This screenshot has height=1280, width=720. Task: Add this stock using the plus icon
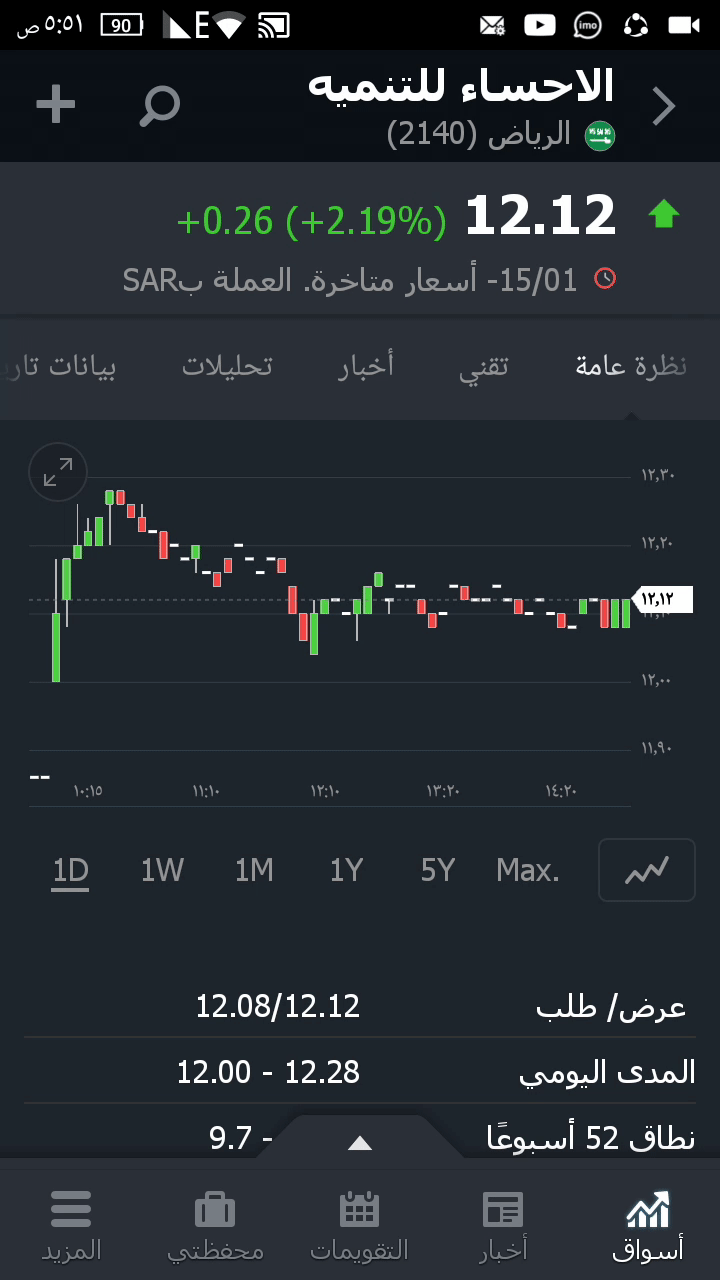click(x=56, y=105)
